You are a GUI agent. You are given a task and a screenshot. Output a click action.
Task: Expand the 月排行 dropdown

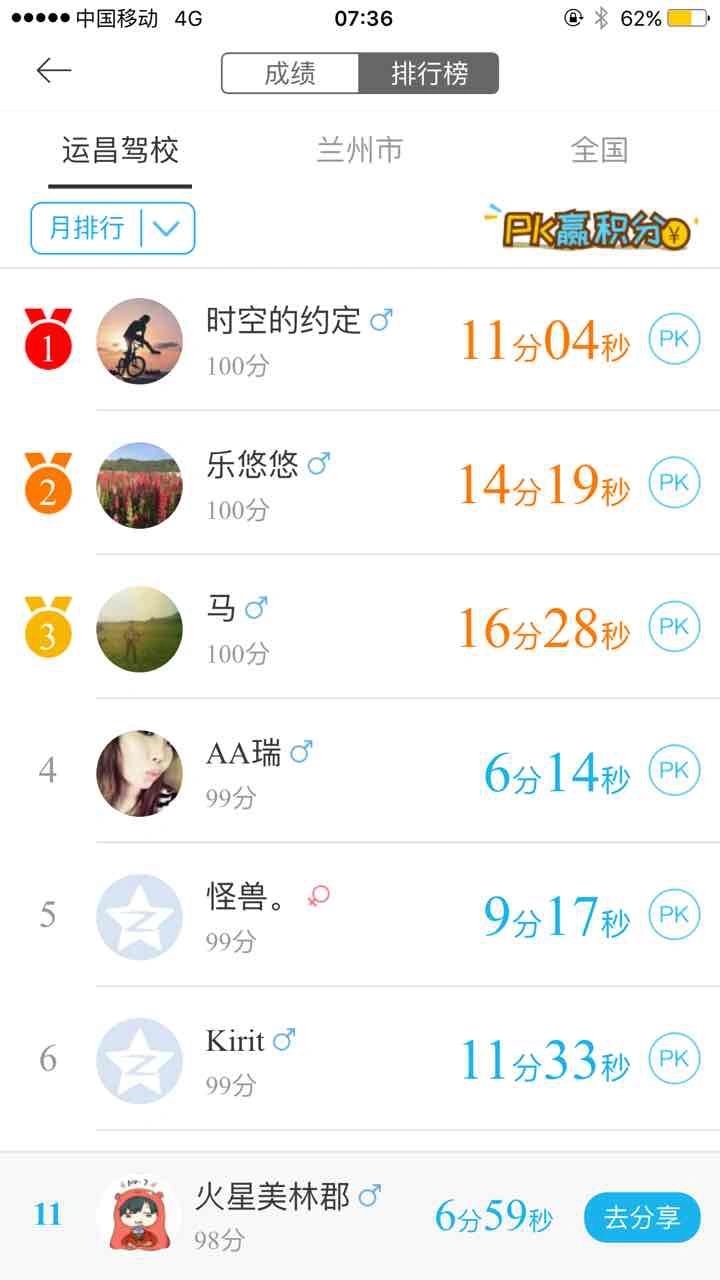[x=112, y=228]
